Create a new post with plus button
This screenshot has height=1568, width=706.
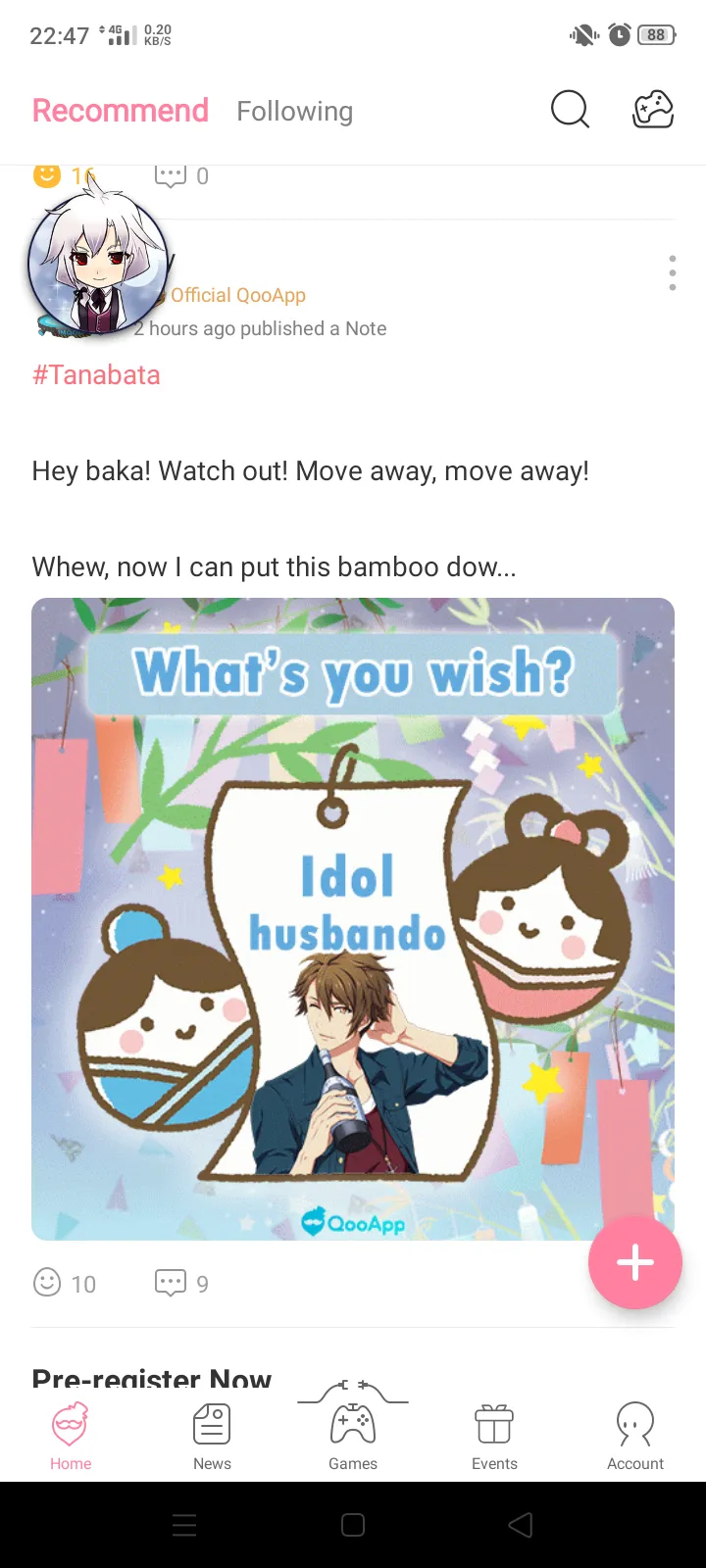point(634,1262)
